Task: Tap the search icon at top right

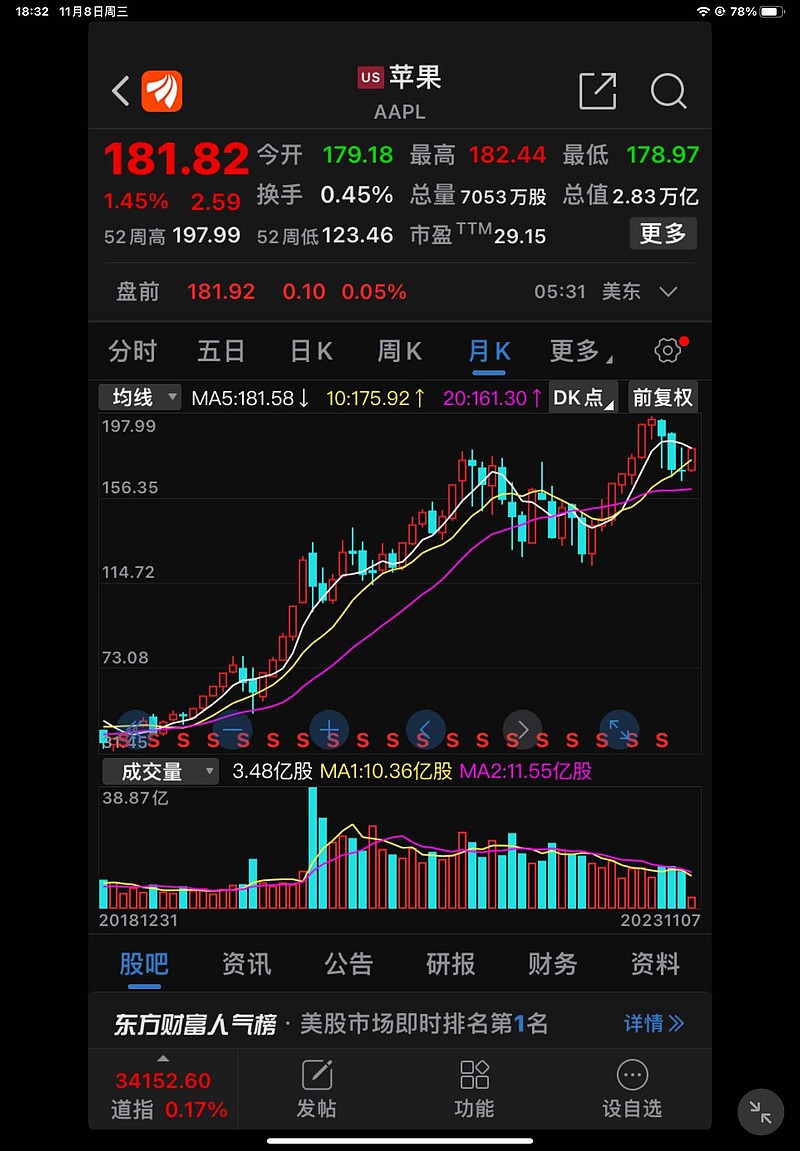Action: 668,92
